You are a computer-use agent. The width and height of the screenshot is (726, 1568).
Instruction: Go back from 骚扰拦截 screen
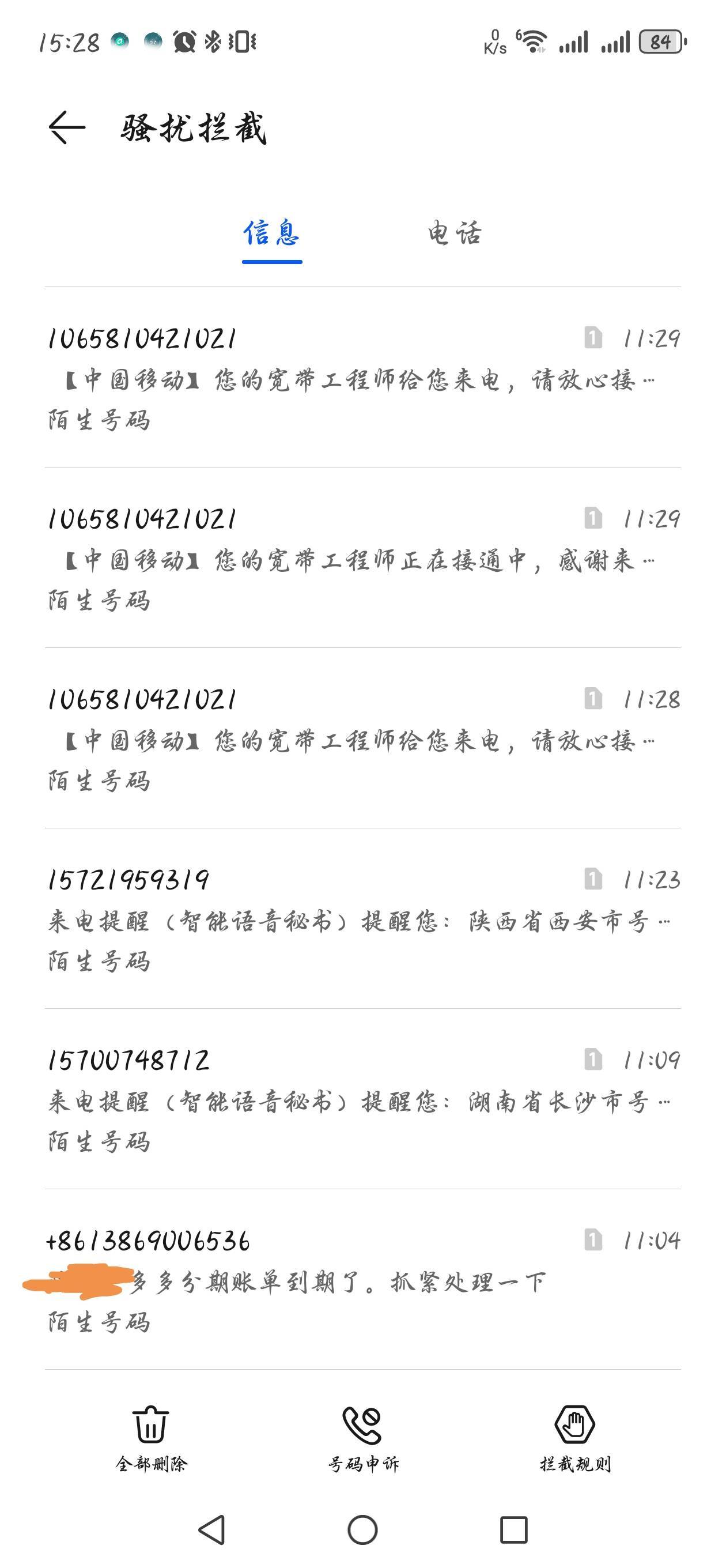tap(66, 128)
